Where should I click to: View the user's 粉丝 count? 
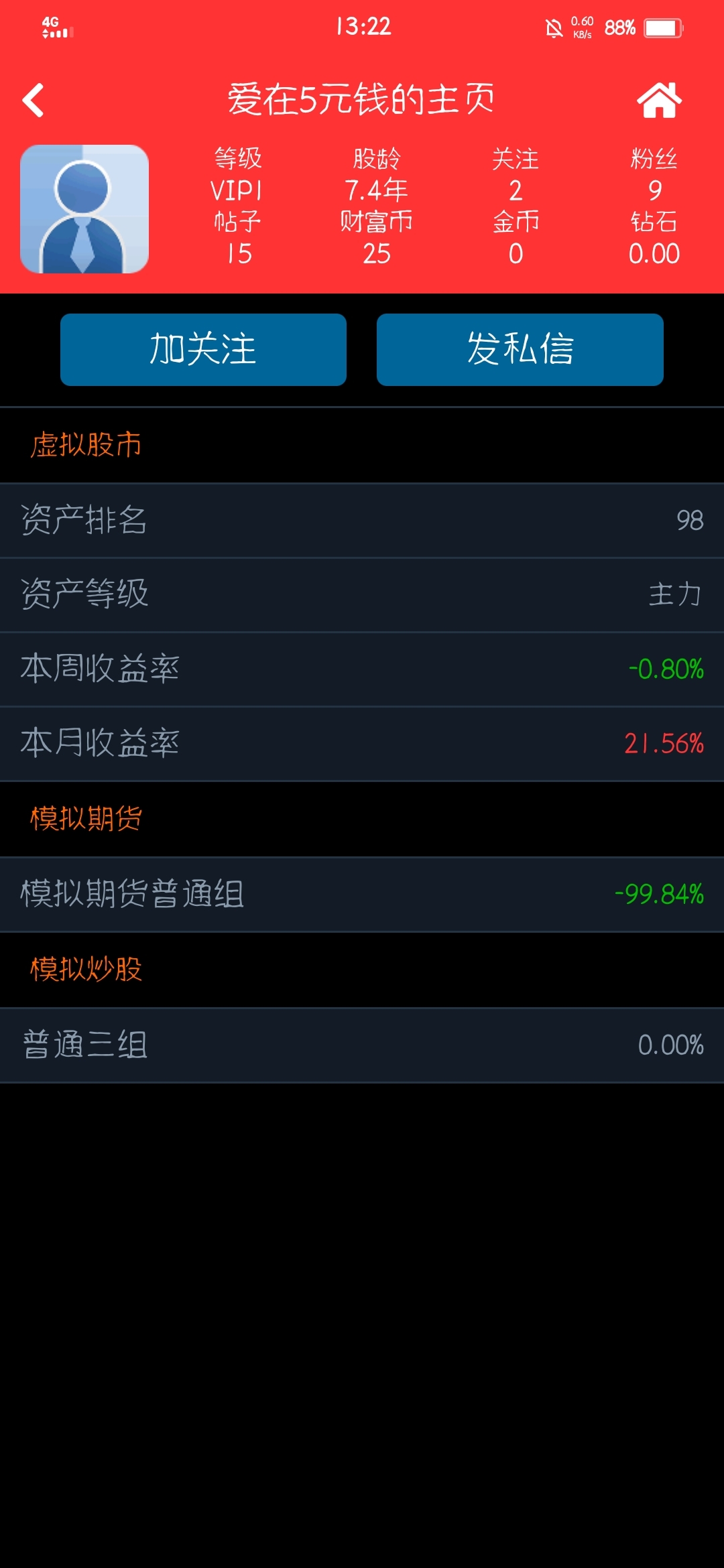click(654, 175)
